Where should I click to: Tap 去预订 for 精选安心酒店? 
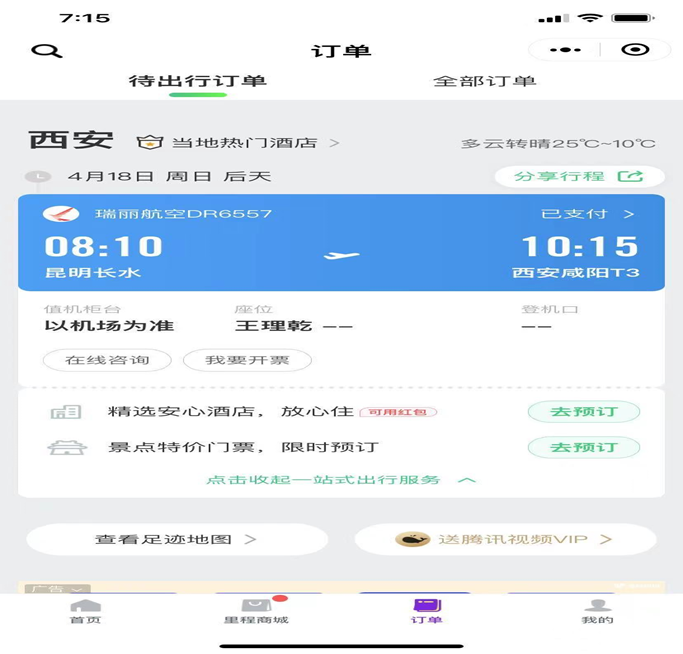tap(583, 412)
